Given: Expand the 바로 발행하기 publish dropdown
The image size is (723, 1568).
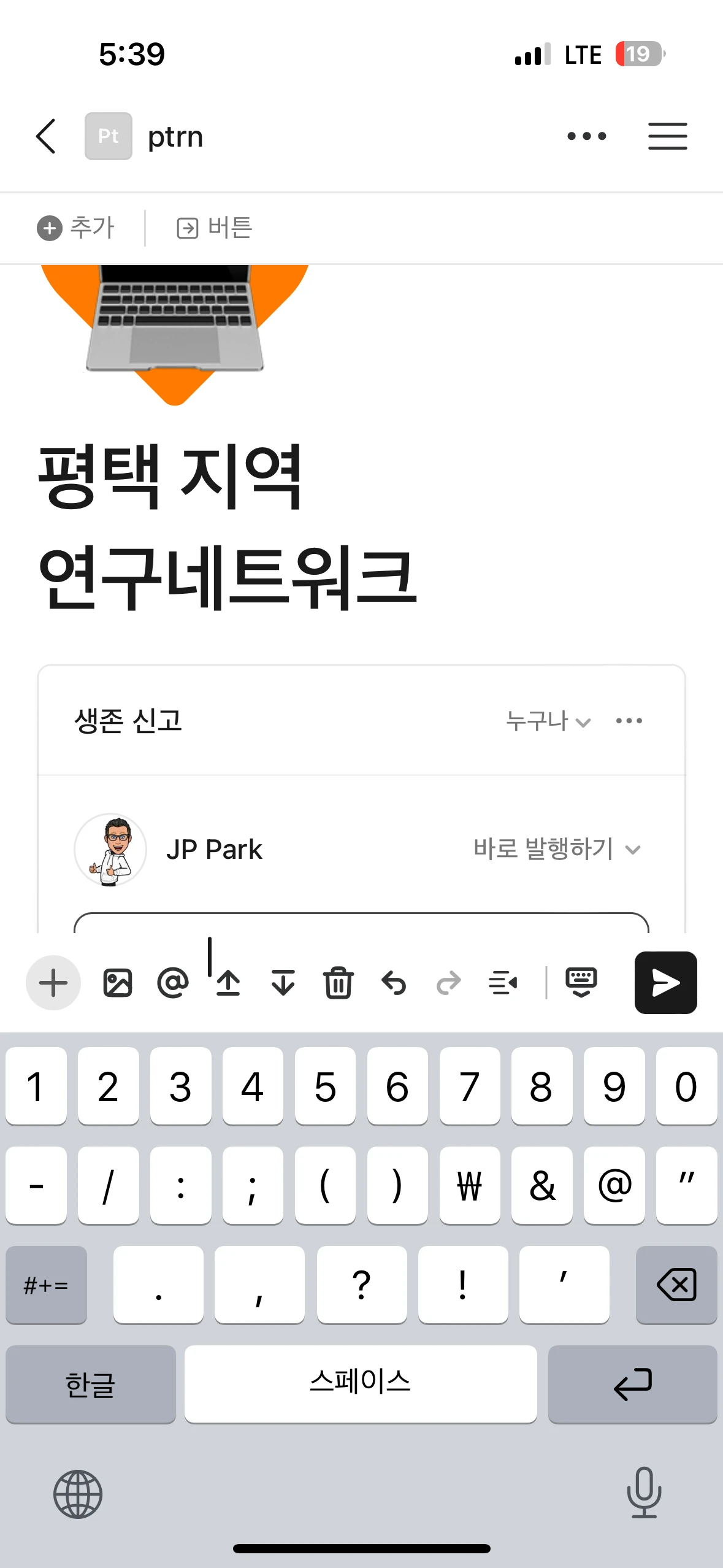Looking at the screenshot, I should click(557, 850).
